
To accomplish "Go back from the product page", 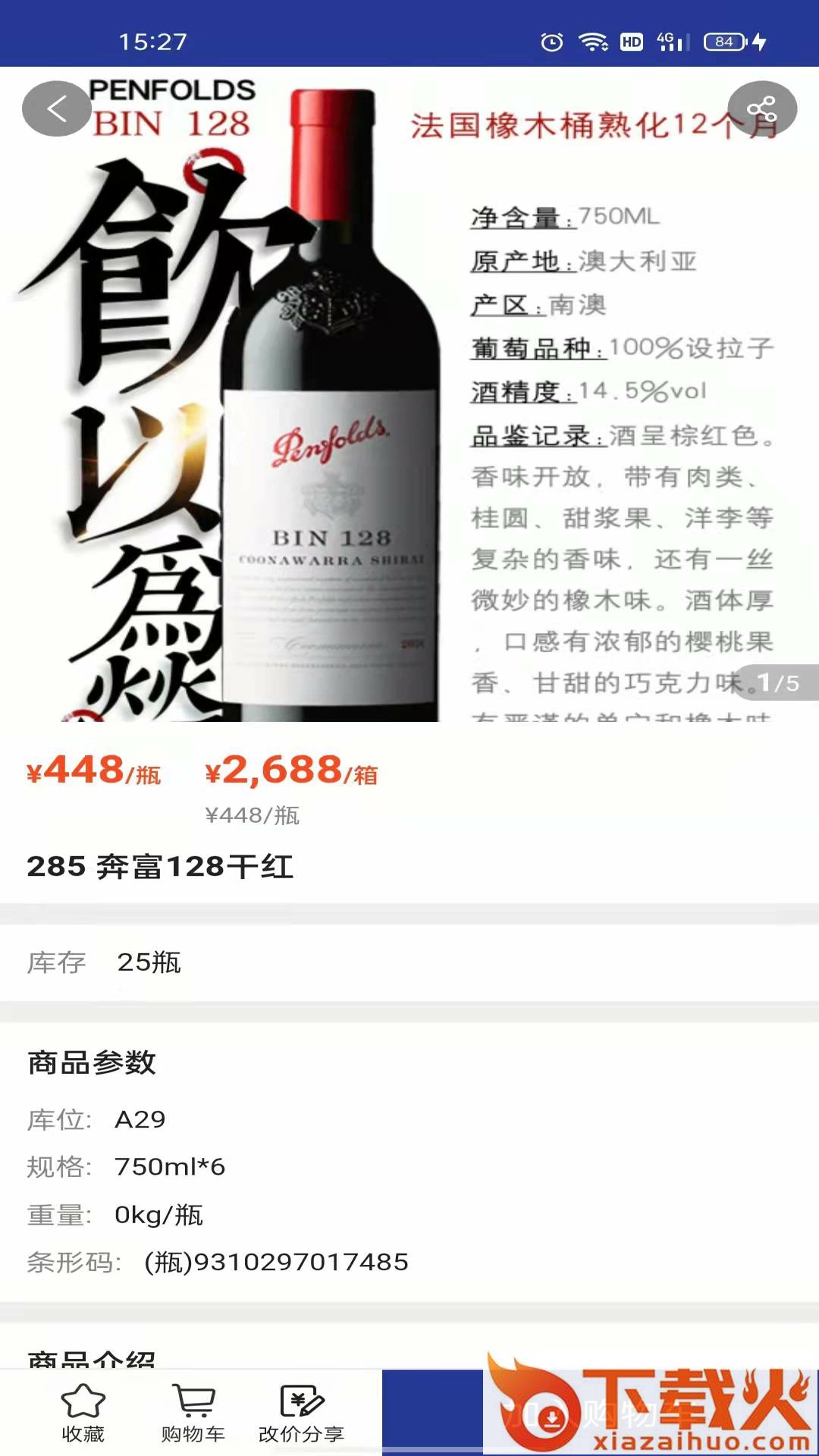I will click(56, 109).
